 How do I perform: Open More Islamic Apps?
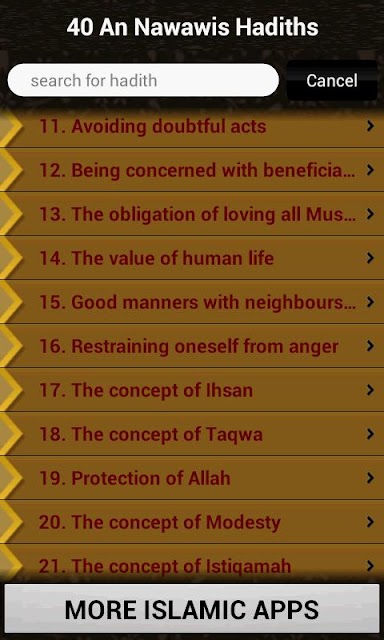pos(192,609)
